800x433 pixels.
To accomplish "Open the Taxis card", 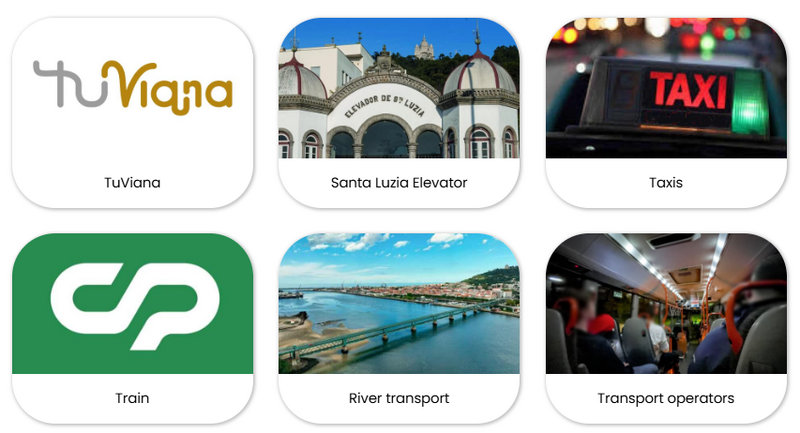I will point(666,112).
